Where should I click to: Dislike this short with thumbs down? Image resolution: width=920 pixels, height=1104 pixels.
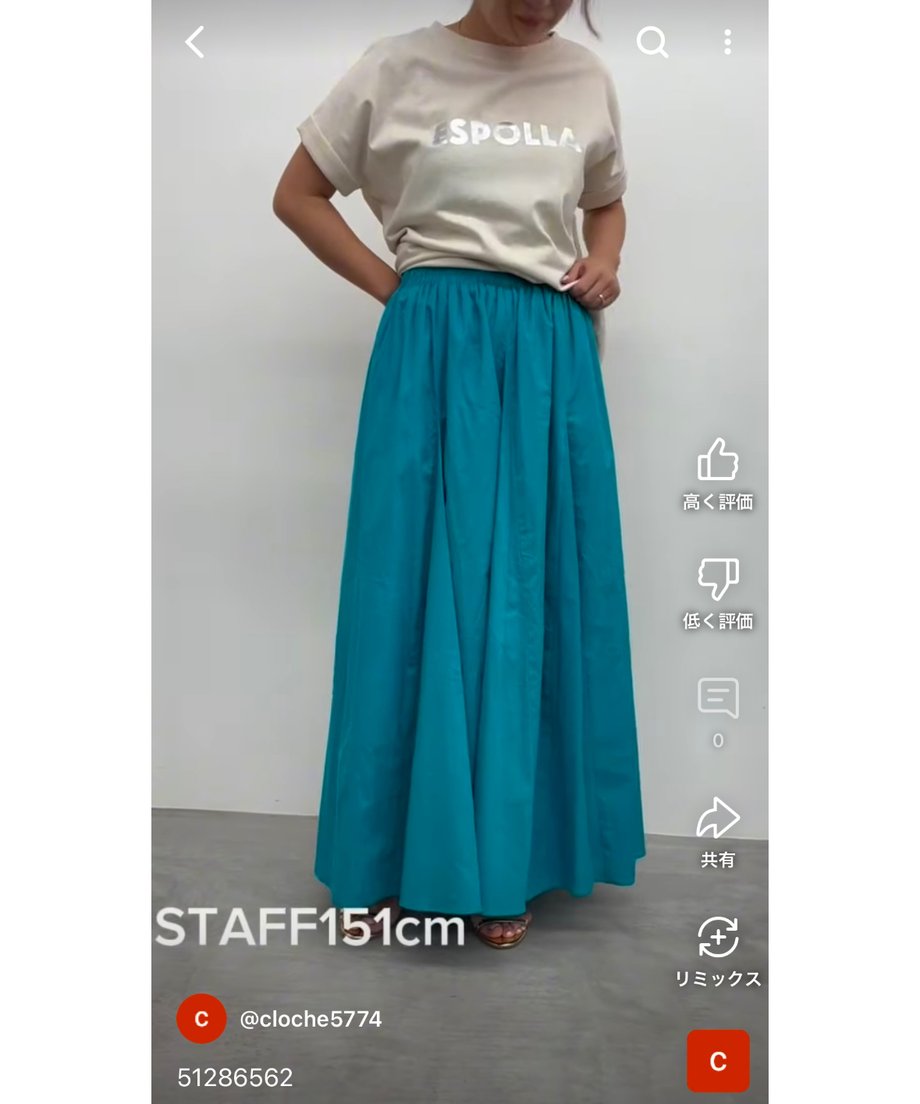tap(717, 580)
